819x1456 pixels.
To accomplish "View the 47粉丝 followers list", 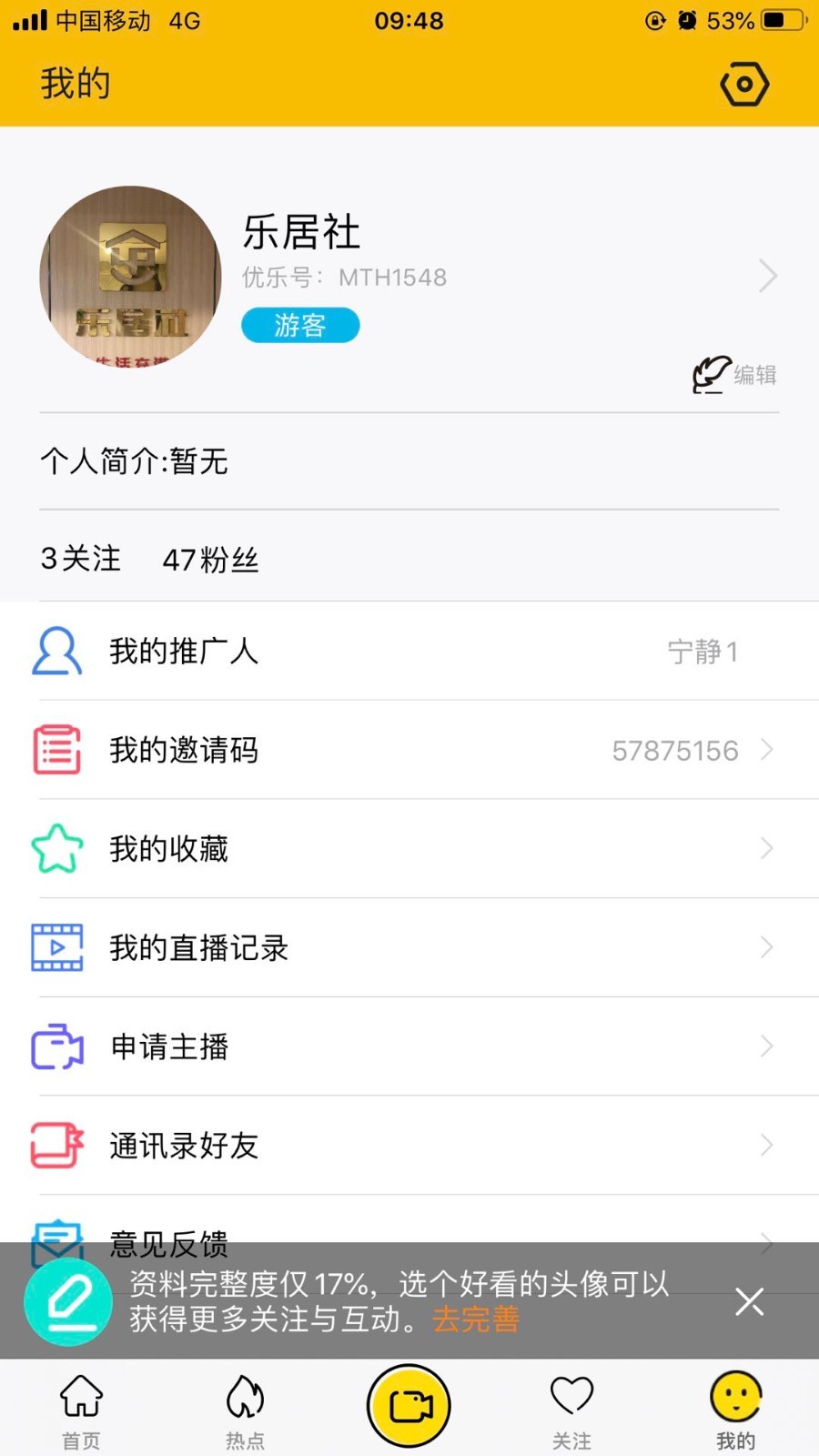I will pyautogui.click(x=210, y=560).
